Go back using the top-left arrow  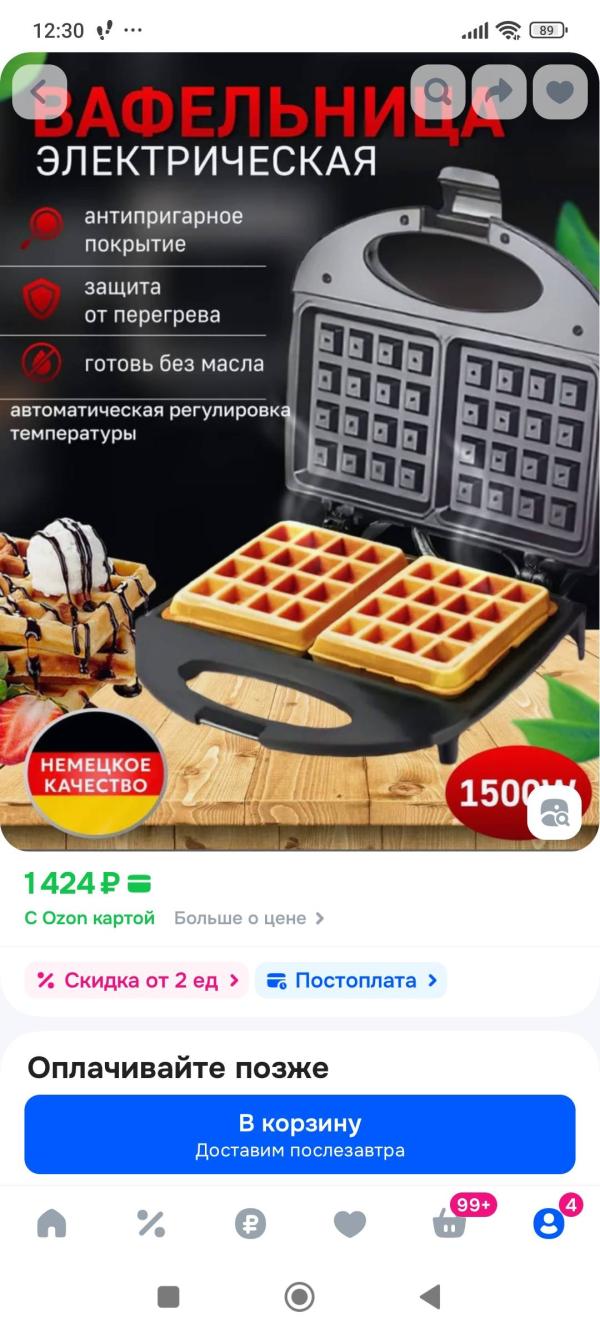pos(40,92)
